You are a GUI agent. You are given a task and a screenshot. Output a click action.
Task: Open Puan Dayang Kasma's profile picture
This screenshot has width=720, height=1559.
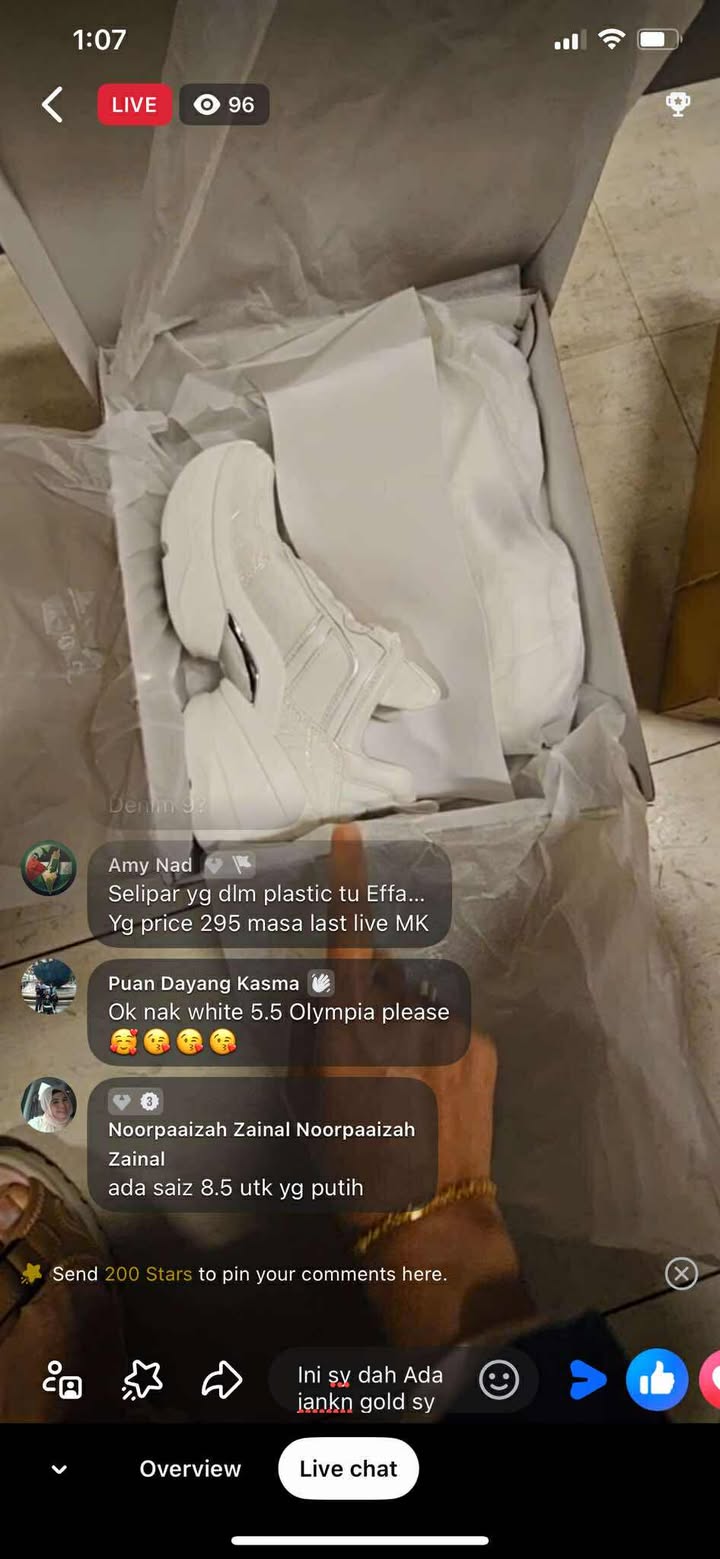(x=49, y=986)
